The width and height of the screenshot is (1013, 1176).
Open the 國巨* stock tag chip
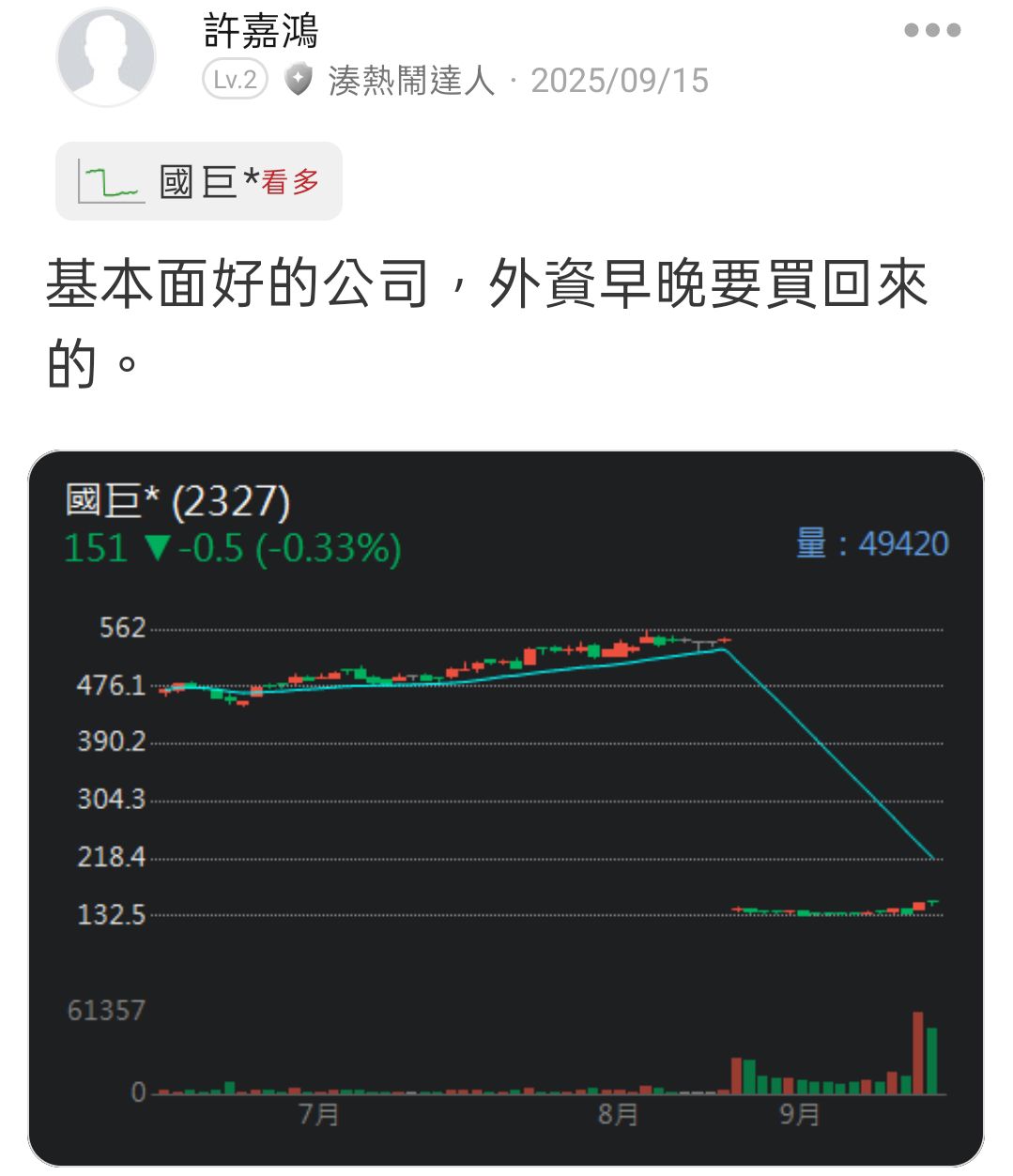click(x=199, y=181)
